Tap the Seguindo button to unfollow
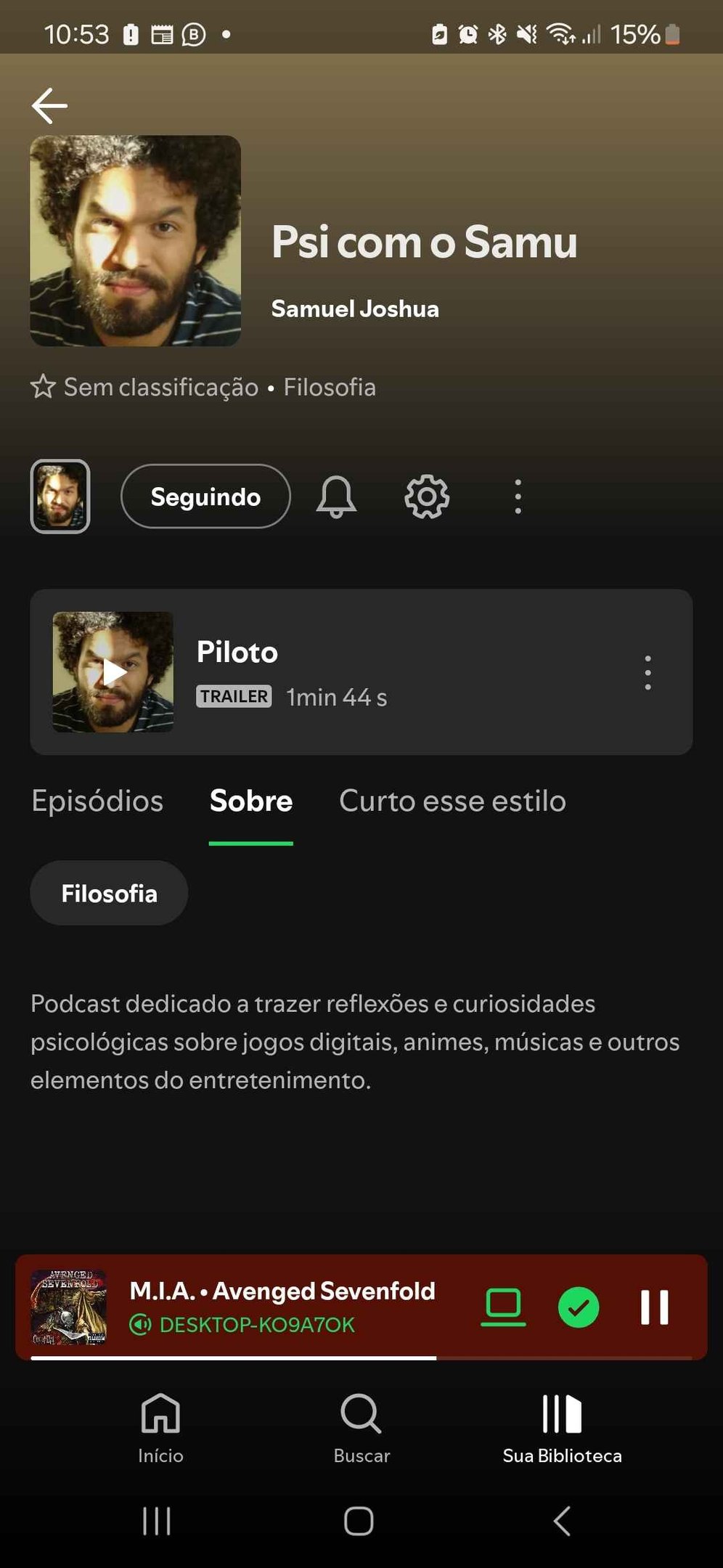 (205, 497)
